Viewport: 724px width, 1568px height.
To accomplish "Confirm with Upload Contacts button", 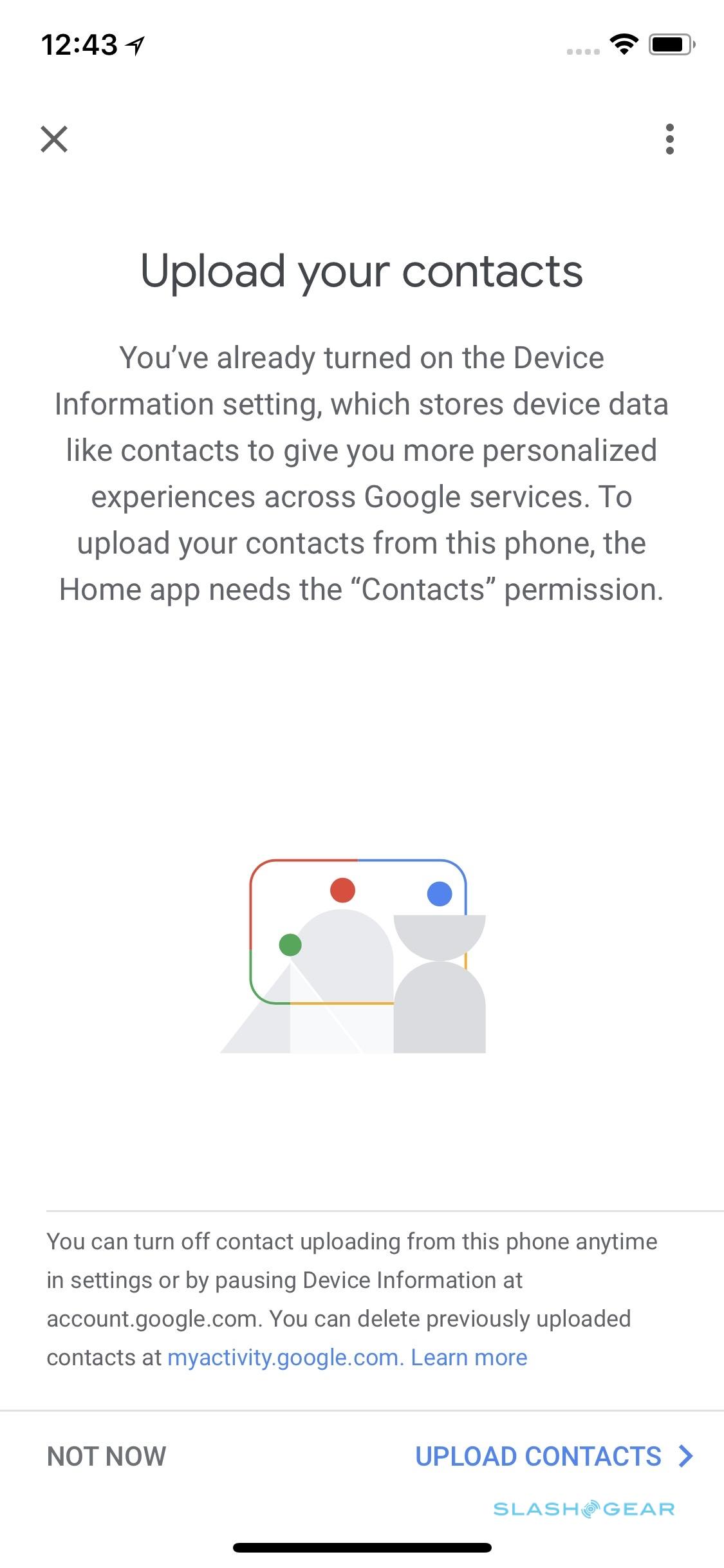I will click(x=552, y=1457).
